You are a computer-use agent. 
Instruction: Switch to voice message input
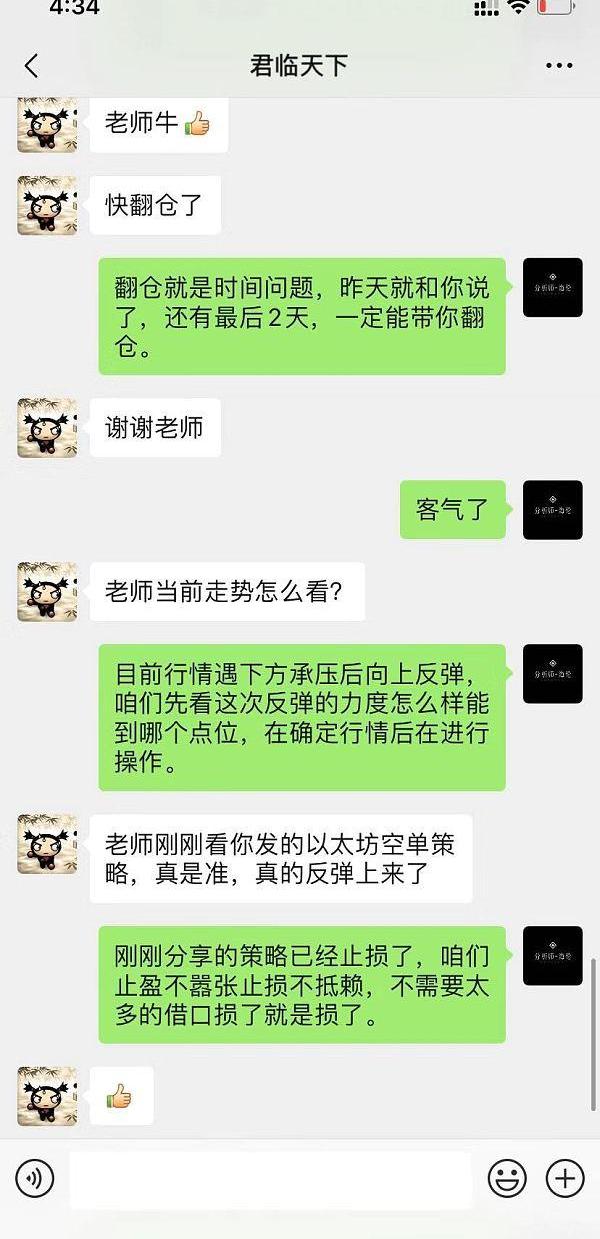pyautogui.click(x=35, y=1179)
